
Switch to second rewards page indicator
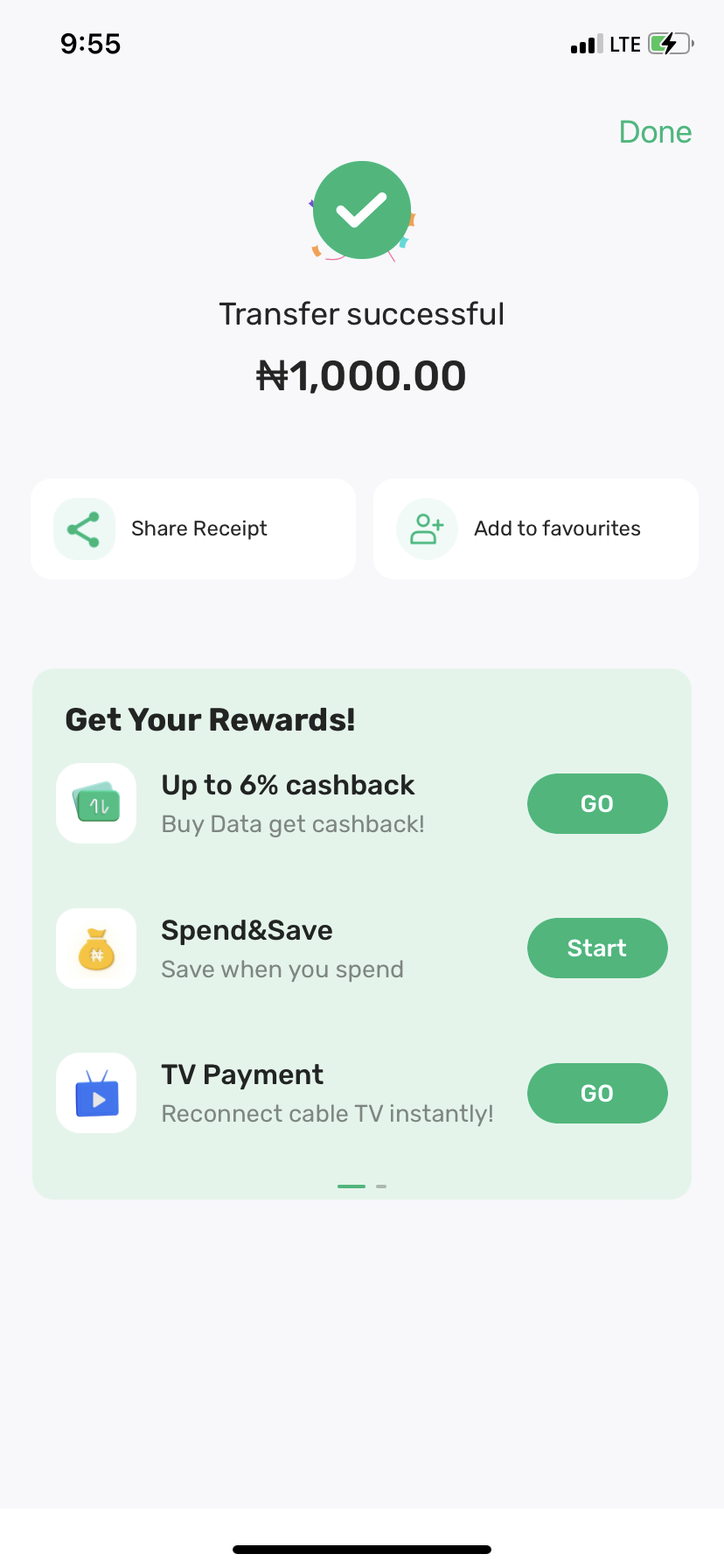click(381, 1186)
